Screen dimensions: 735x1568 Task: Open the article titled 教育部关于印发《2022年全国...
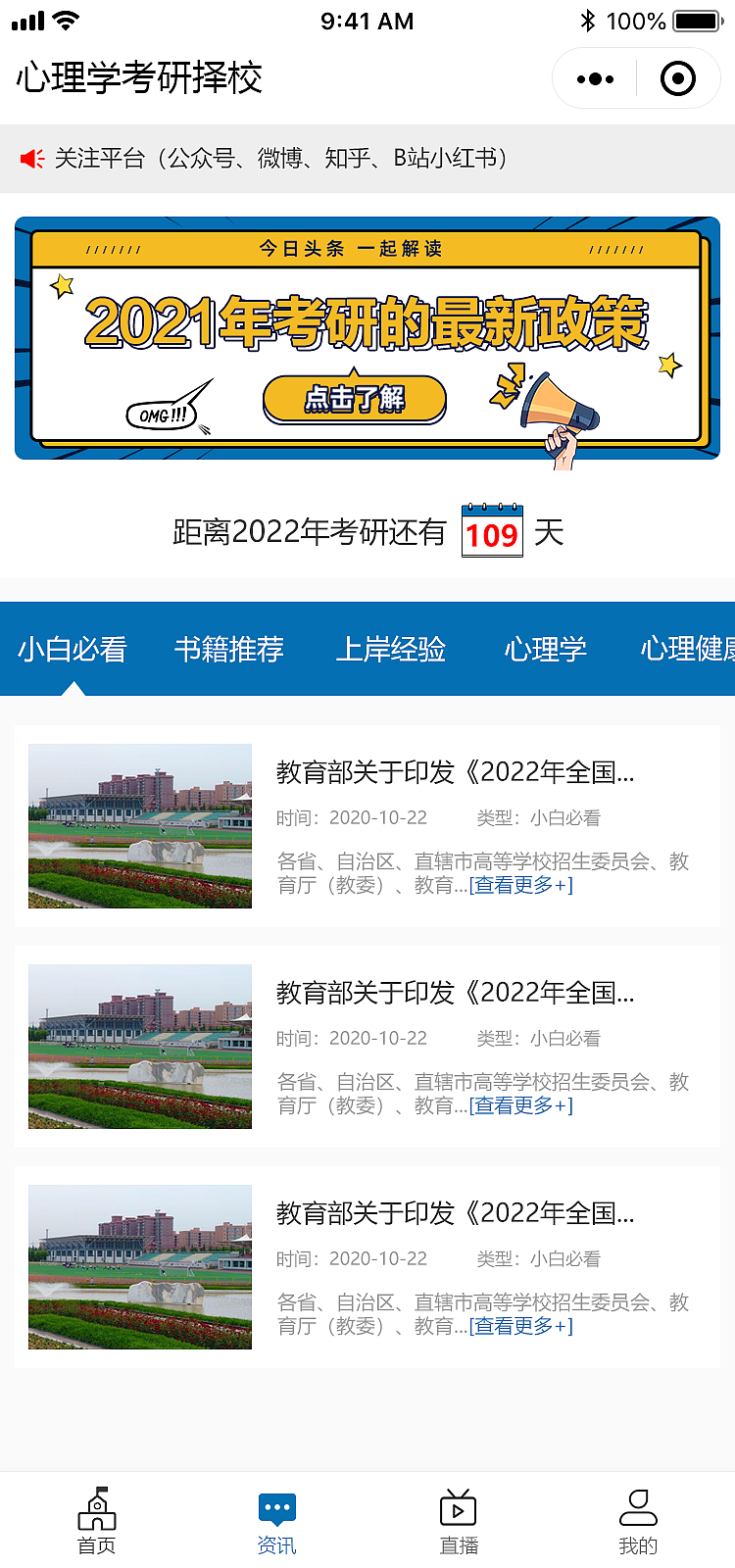[456, 773]
